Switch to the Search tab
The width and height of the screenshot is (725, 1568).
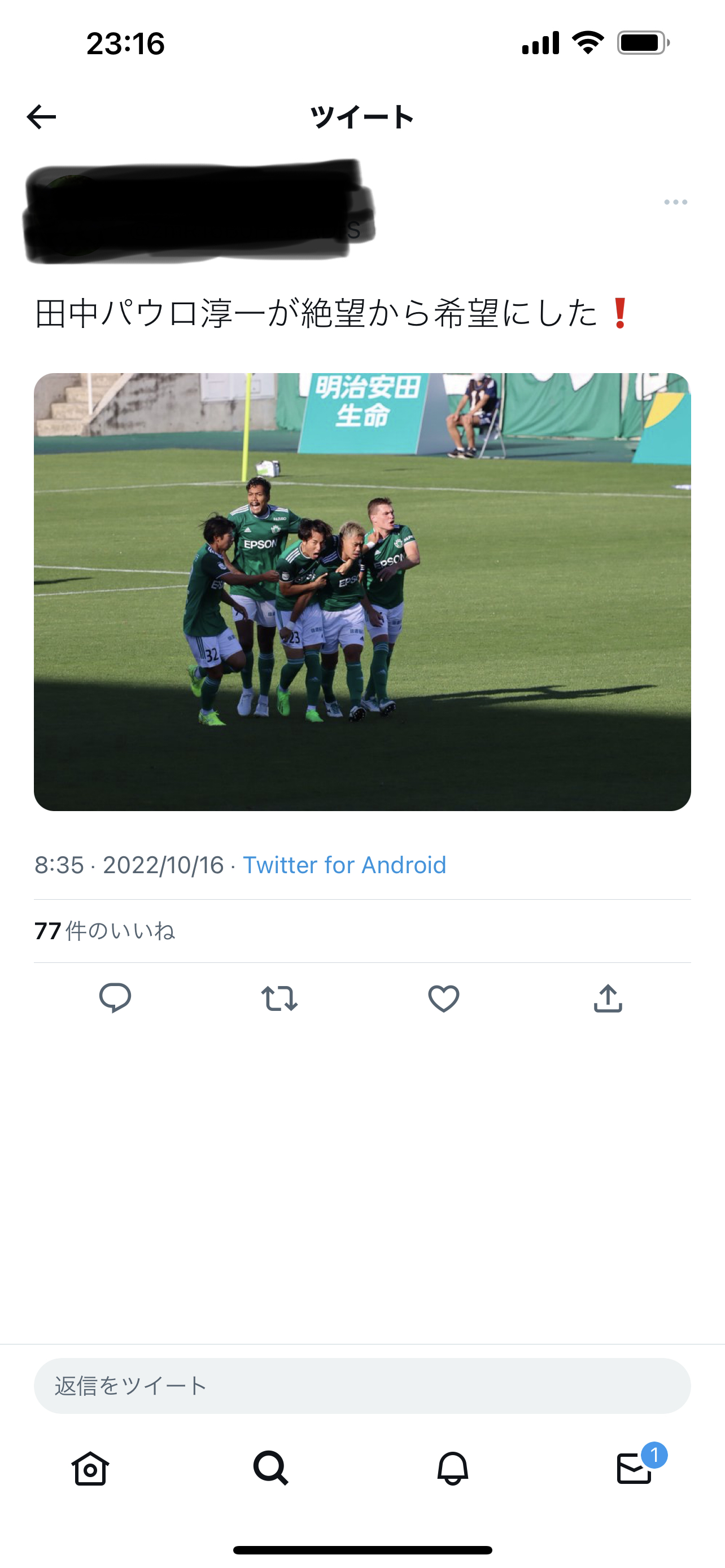271,1469
